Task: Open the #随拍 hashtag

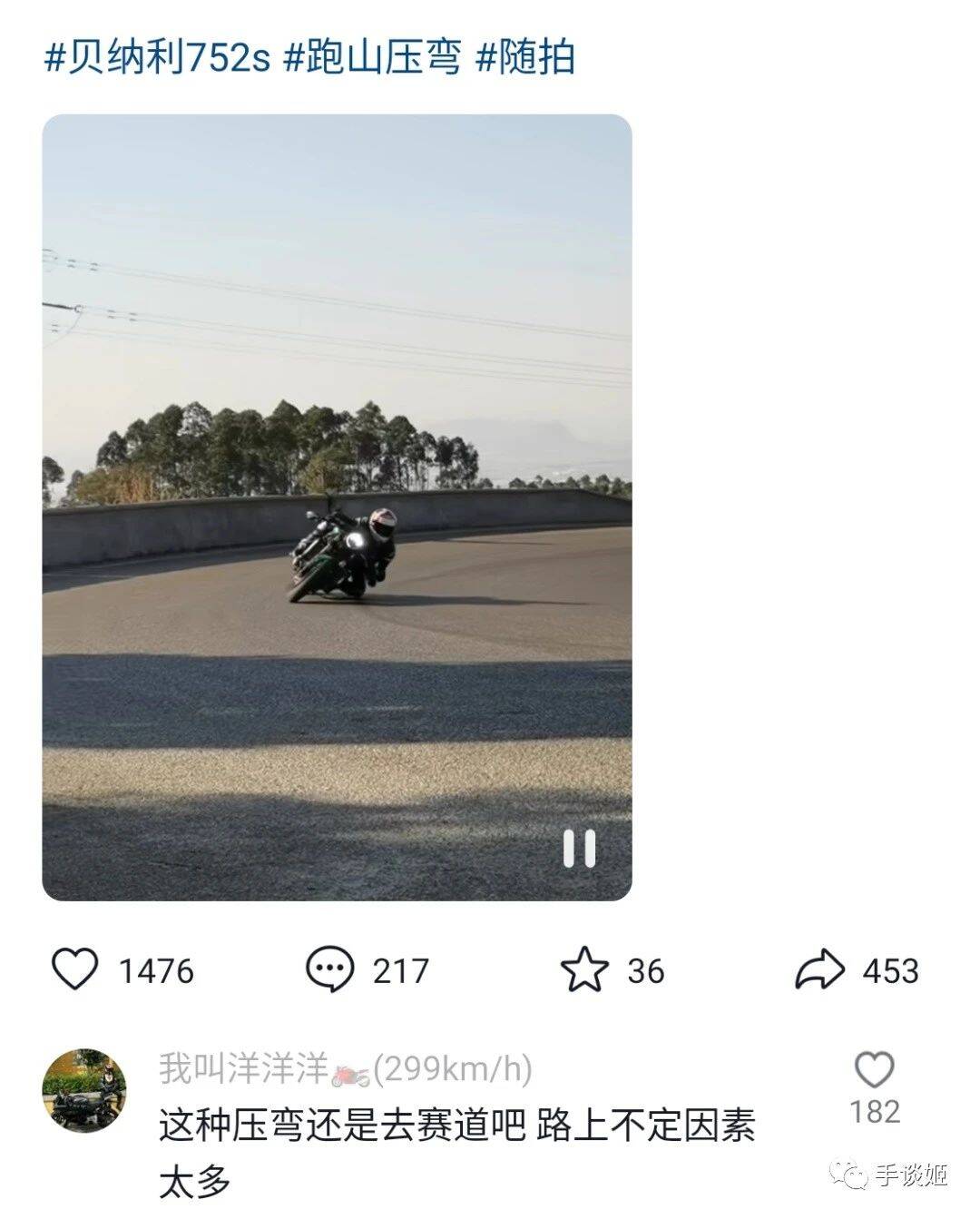Action: (525, 58)
